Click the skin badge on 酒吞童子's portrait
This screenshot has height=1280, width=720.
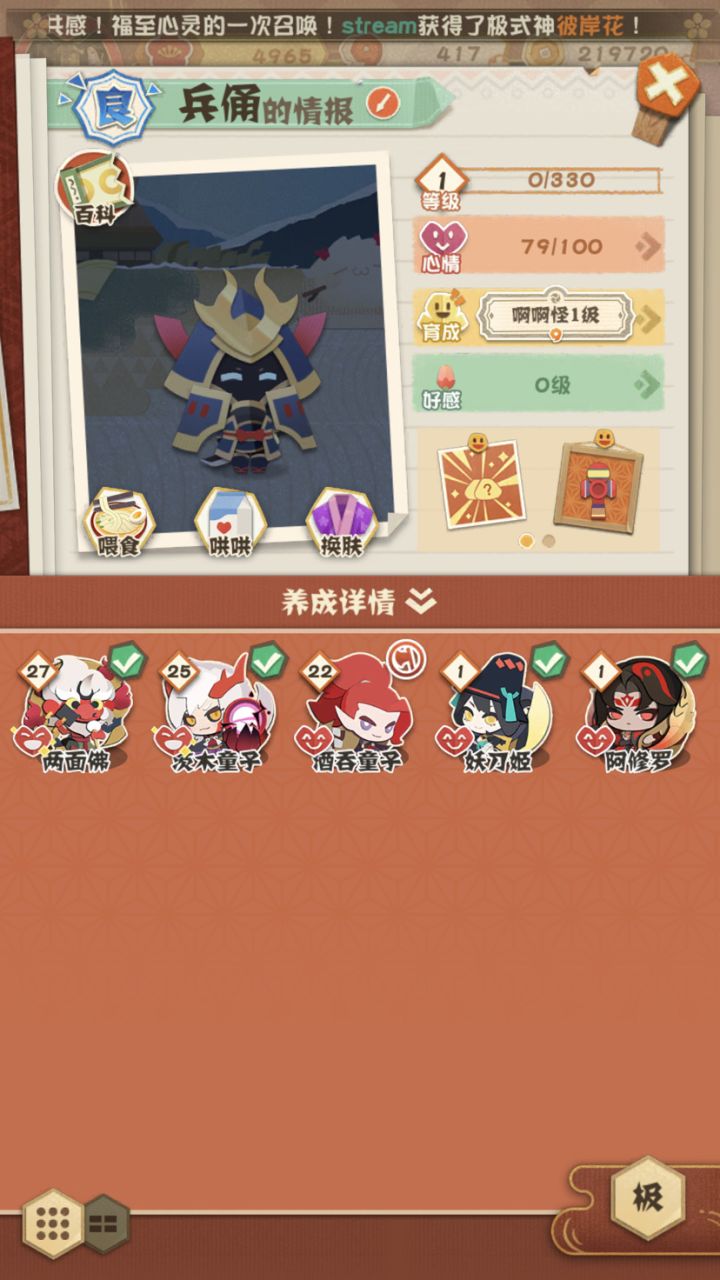405,662
